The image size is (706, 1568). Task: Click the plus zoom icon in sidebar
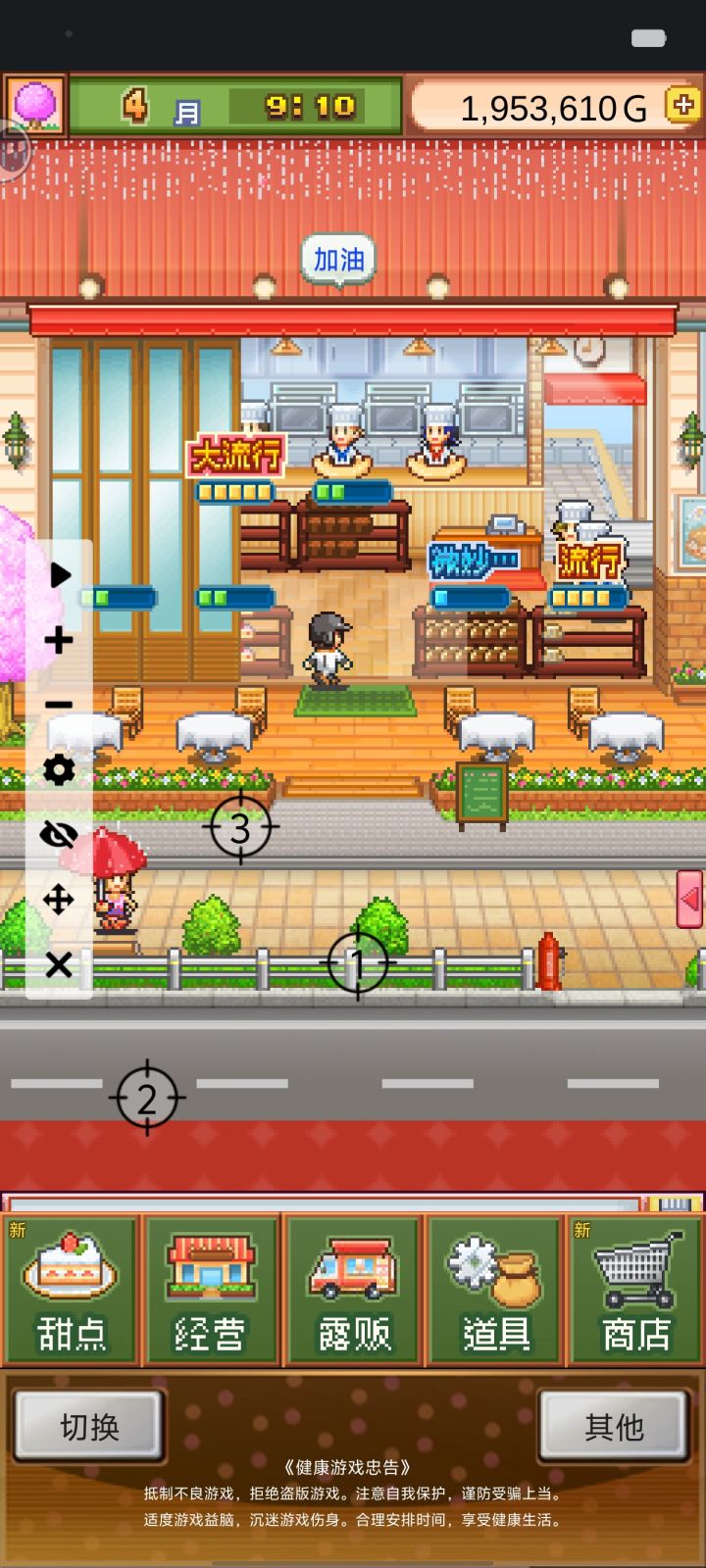click(x=61, y=639)
